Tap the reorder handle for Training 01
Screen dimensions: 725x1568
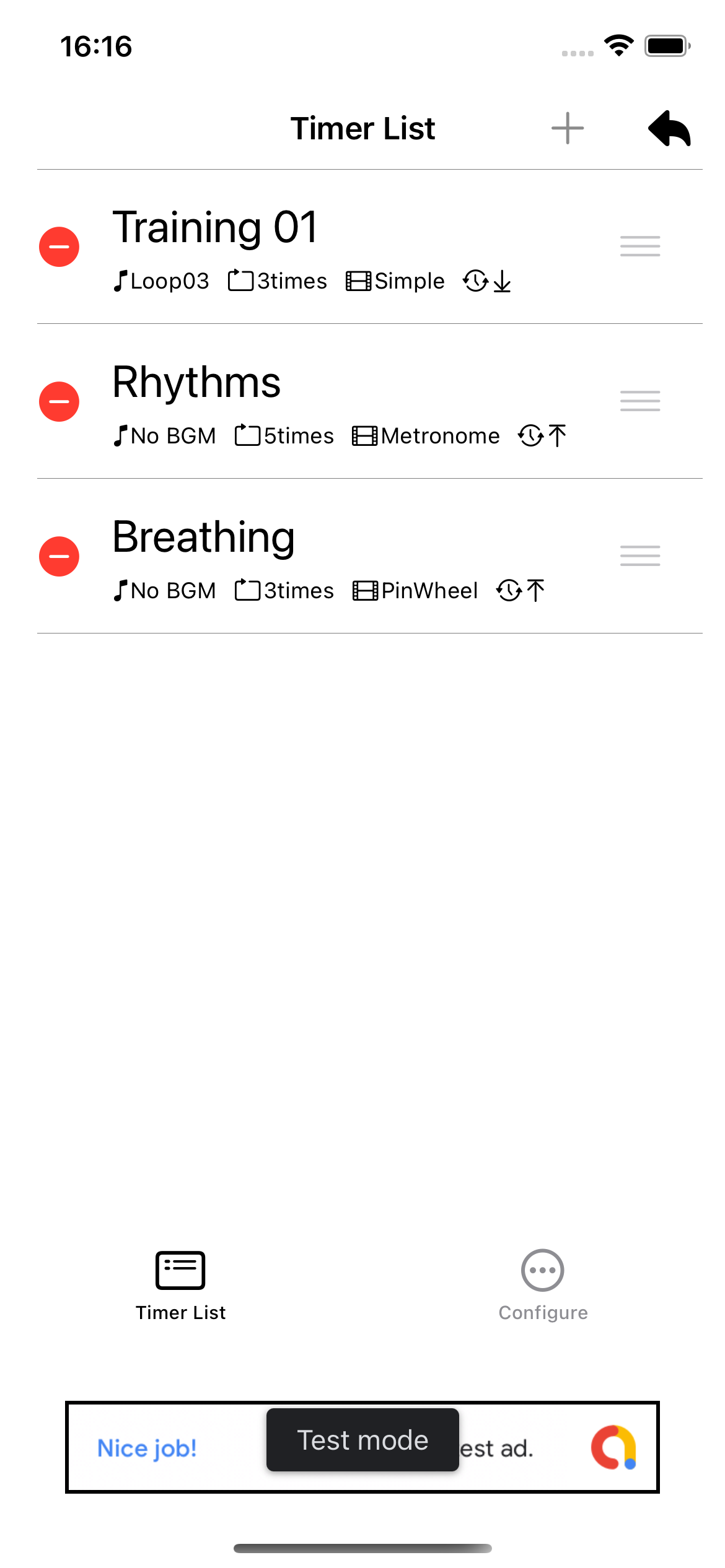[640, 246]
